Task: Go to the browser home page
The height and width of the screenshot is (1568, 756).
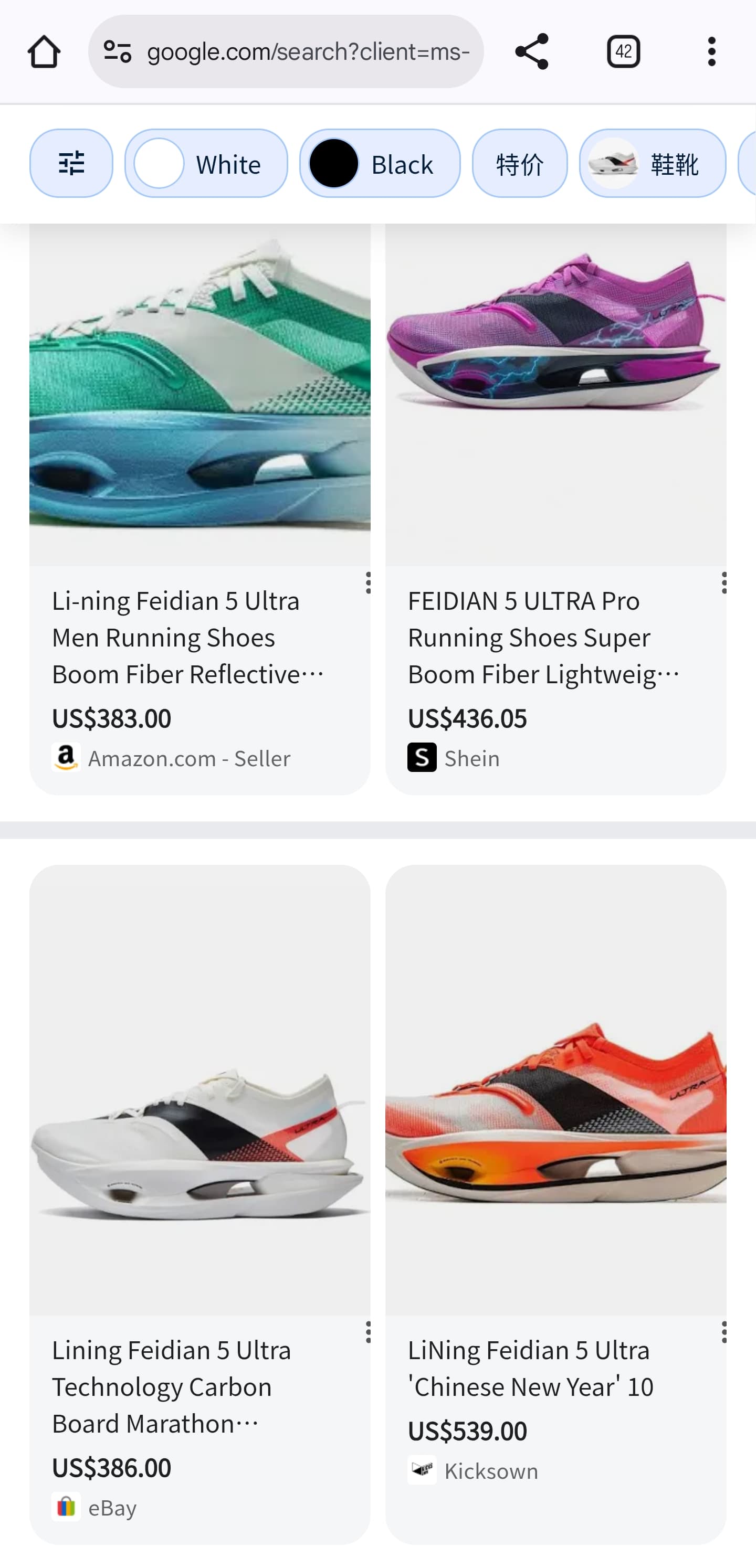Action: (x=44, y=52)
